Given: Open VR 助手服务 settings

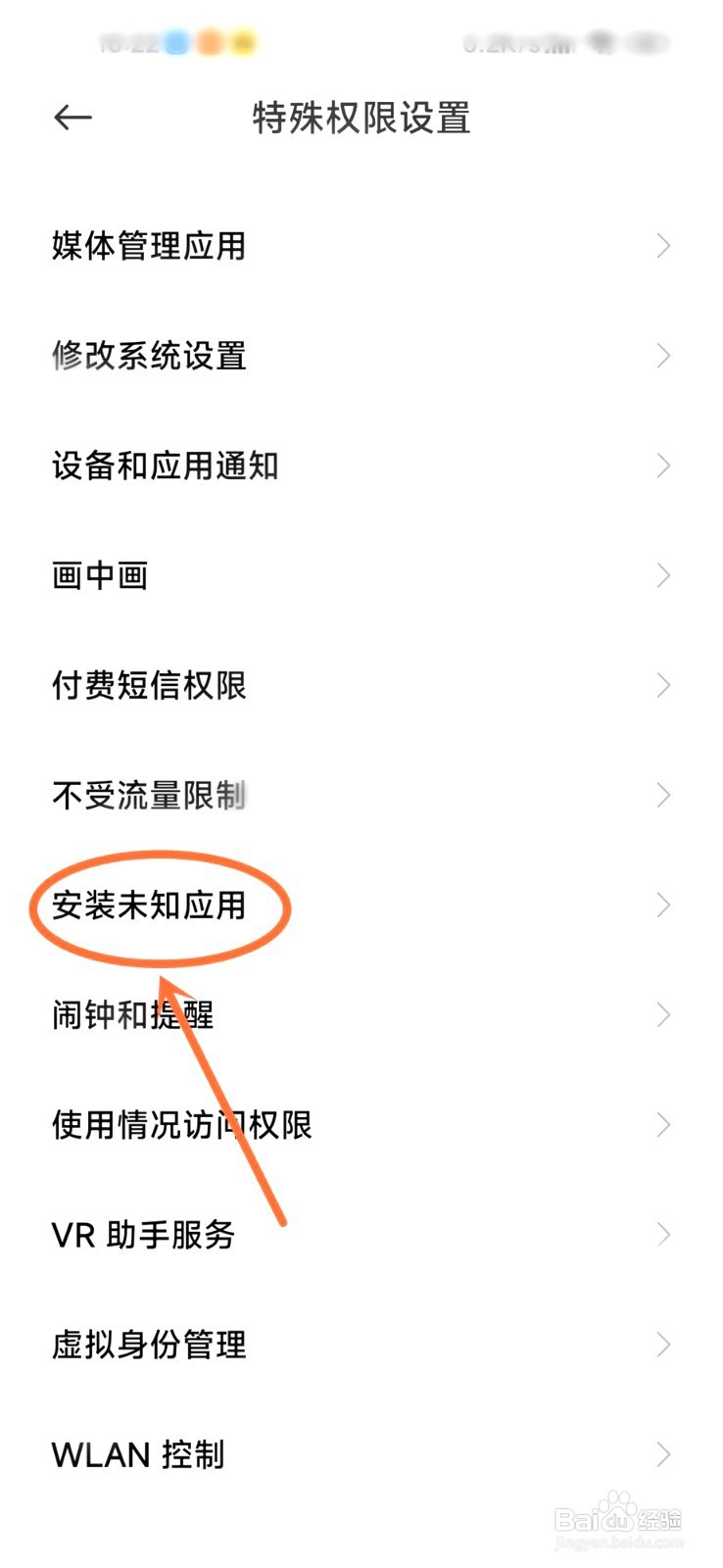Looking at the screenshot, I should tap(142, 1236).
